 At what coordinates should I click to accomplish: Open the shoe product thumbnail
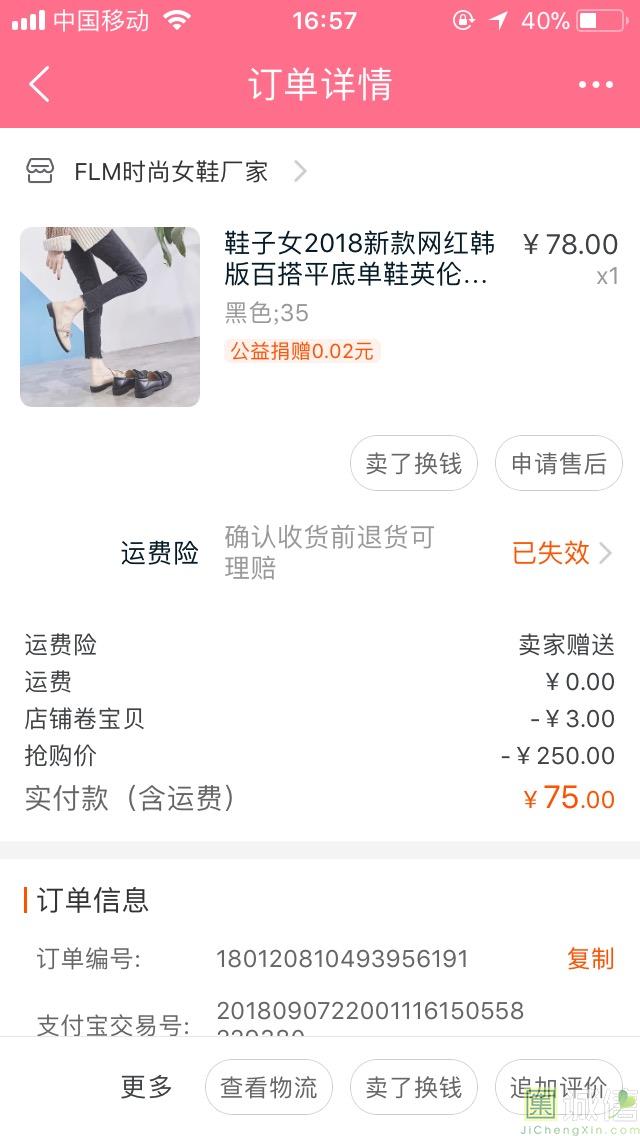(109, 317)
